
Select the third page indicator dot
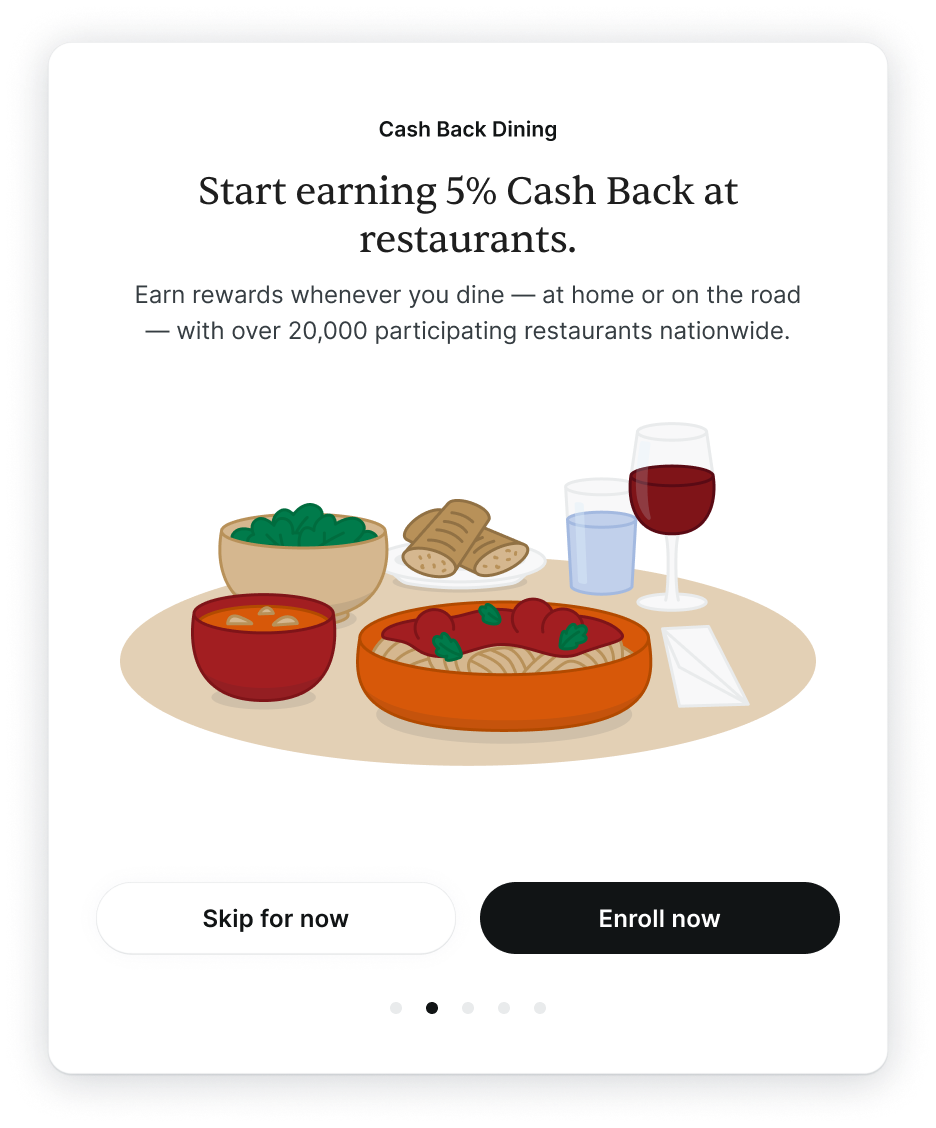click(468, 1008)
